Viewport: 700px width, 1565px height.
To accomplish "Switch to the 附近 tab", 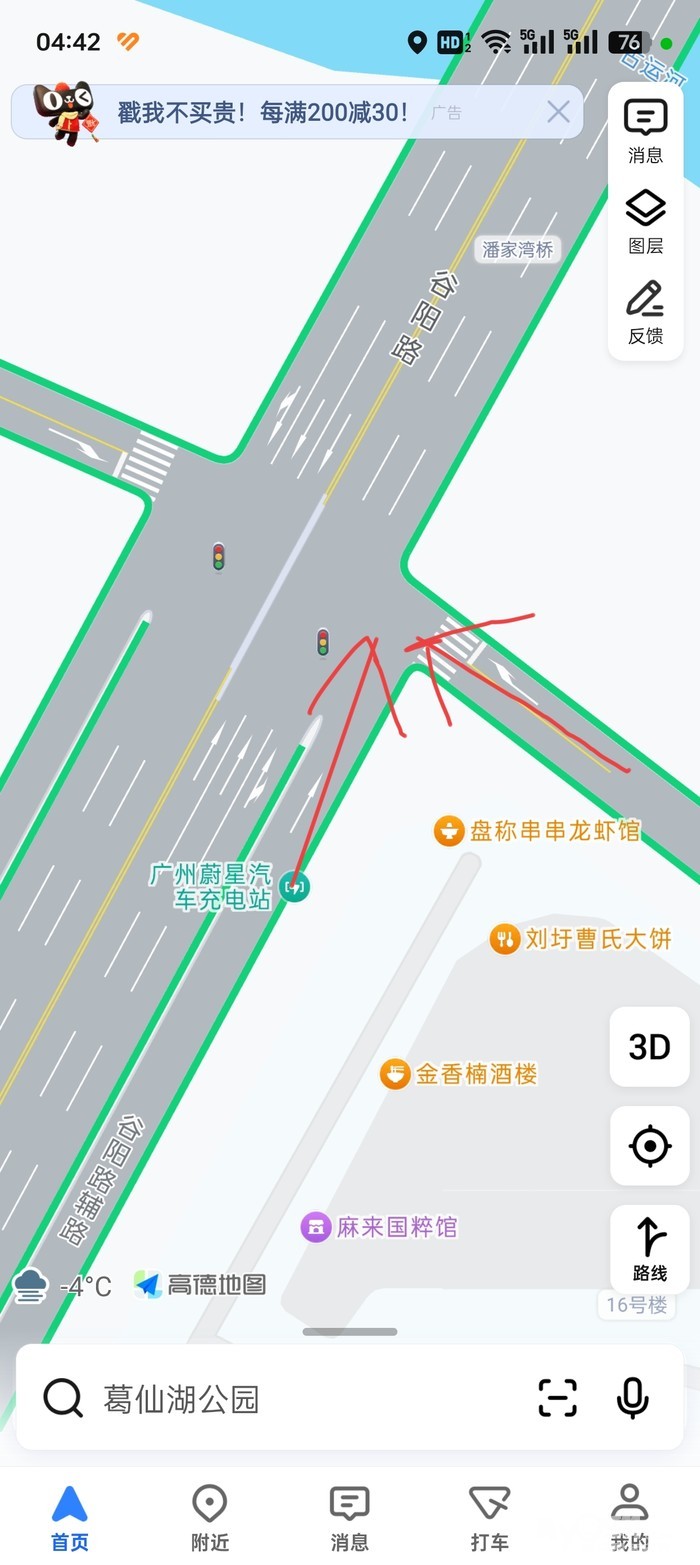I will [210, 1516].
